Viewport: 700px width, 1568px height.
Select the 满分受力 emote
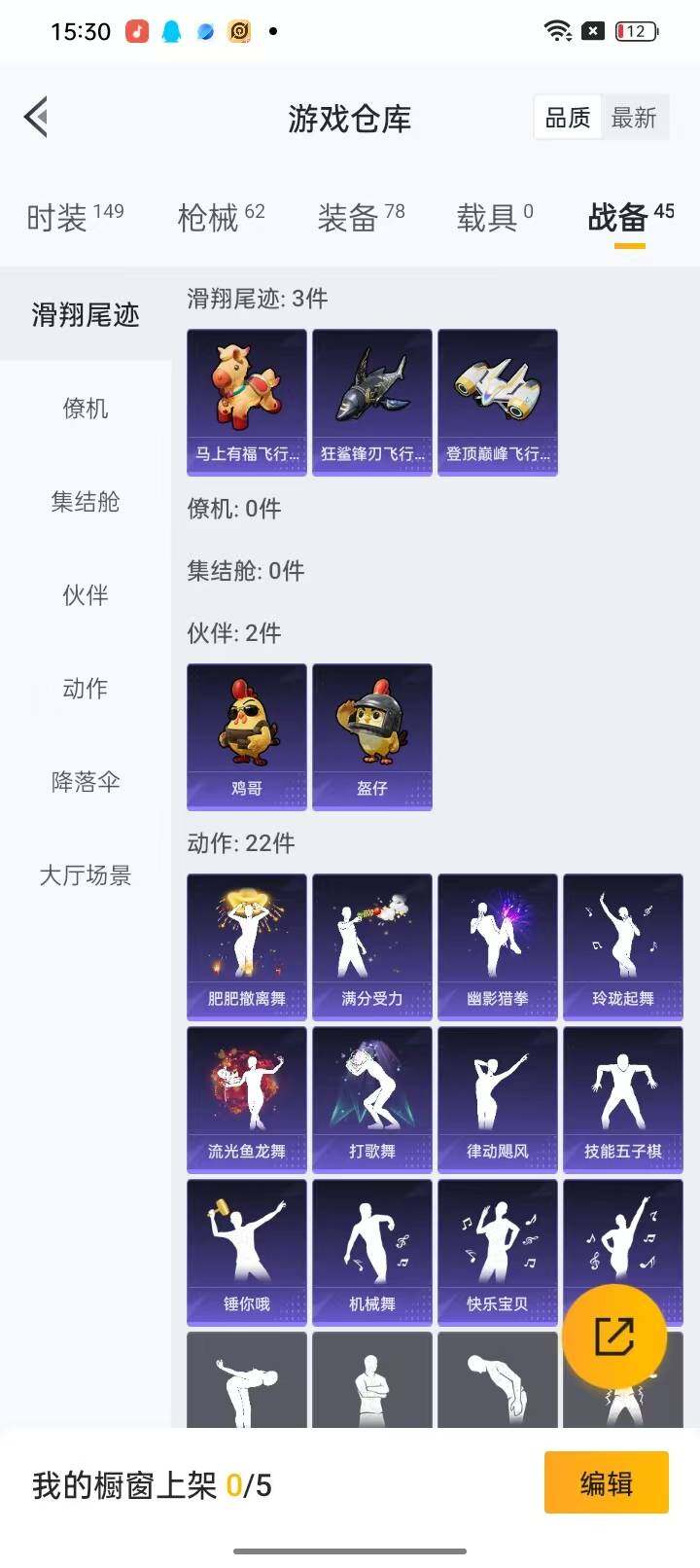(371, 944)
